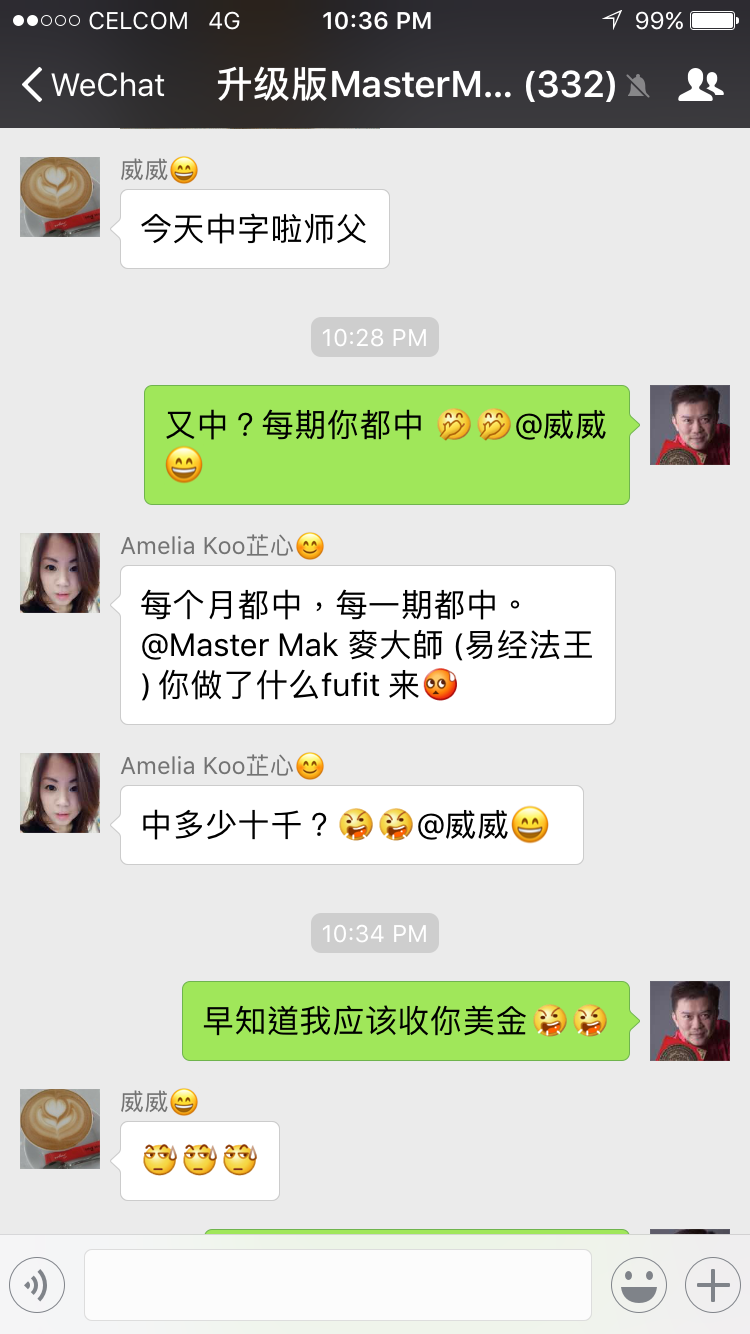The image size is (750, 1334).
Task: Go back to the WeChat list
Action: coord(92,85)
